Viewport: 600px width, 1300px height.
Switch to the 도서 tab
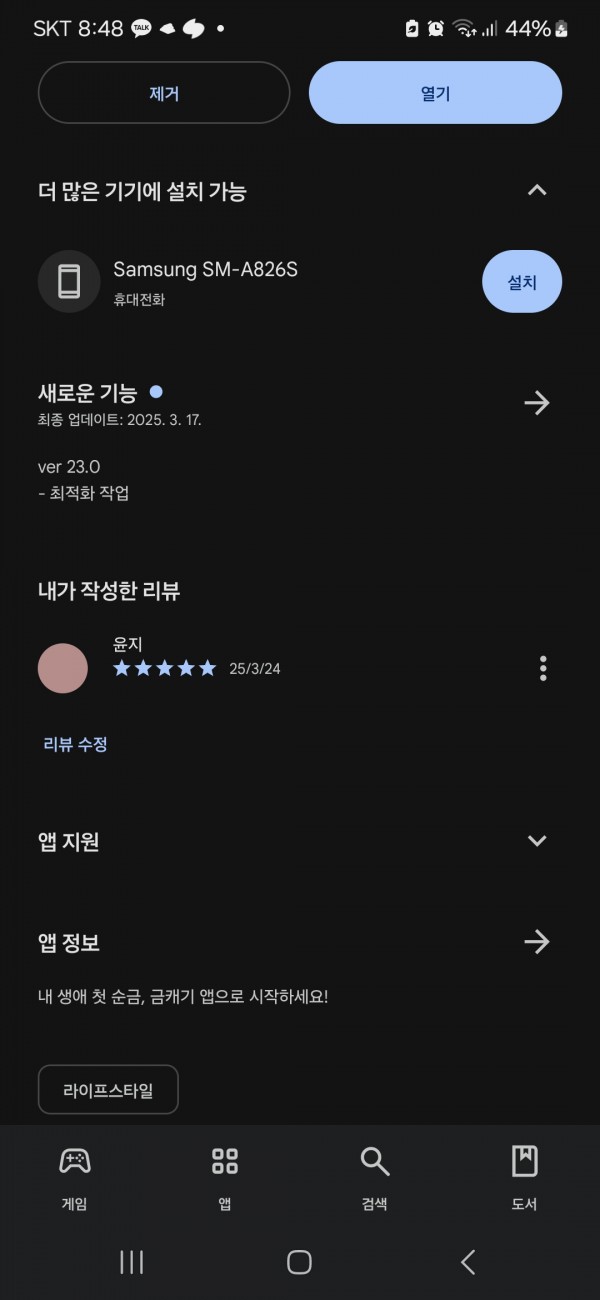(525, 1177)
